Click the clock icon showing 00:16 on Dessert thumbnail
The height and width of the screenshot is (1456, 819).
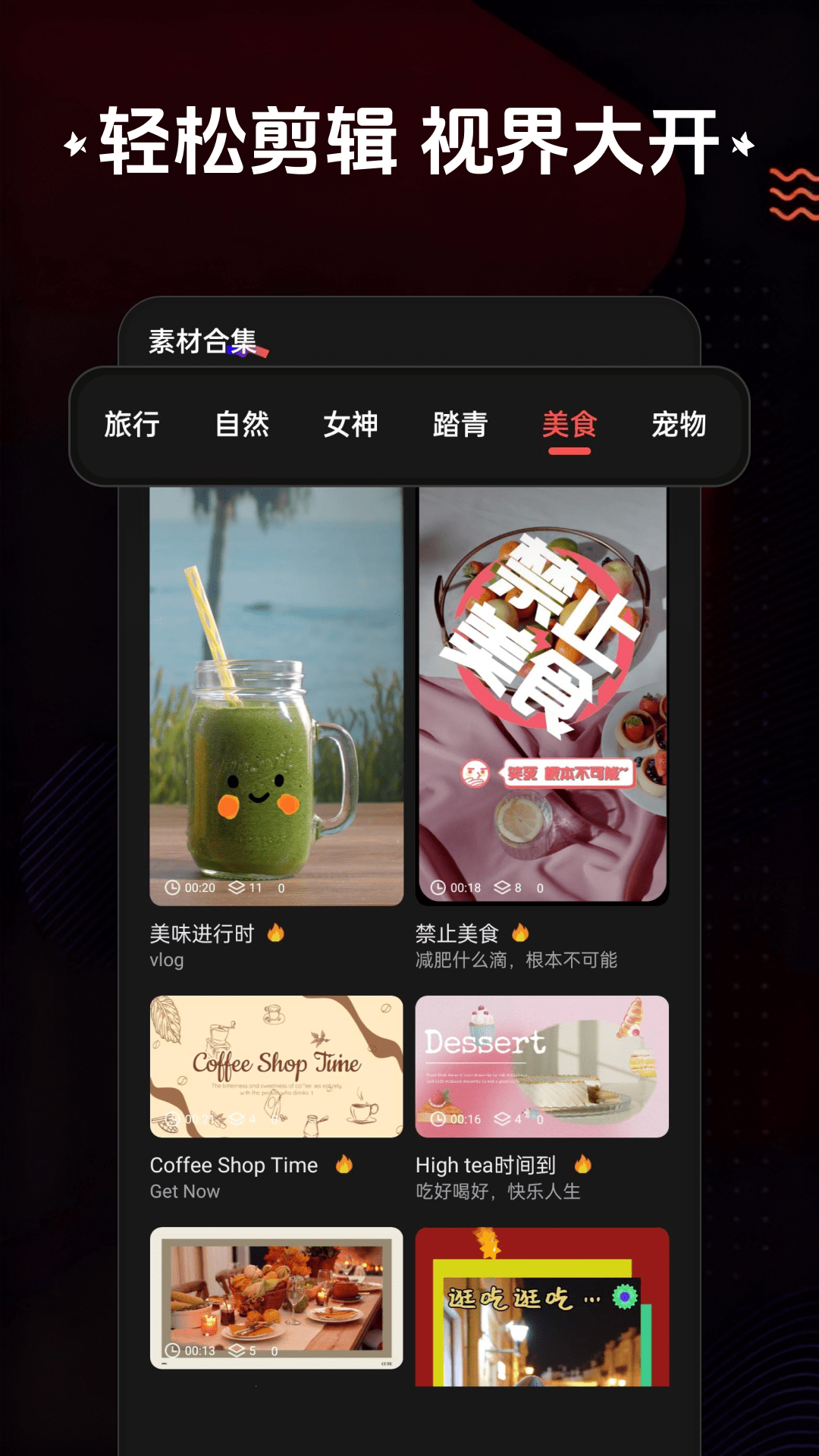[438, 1117]
